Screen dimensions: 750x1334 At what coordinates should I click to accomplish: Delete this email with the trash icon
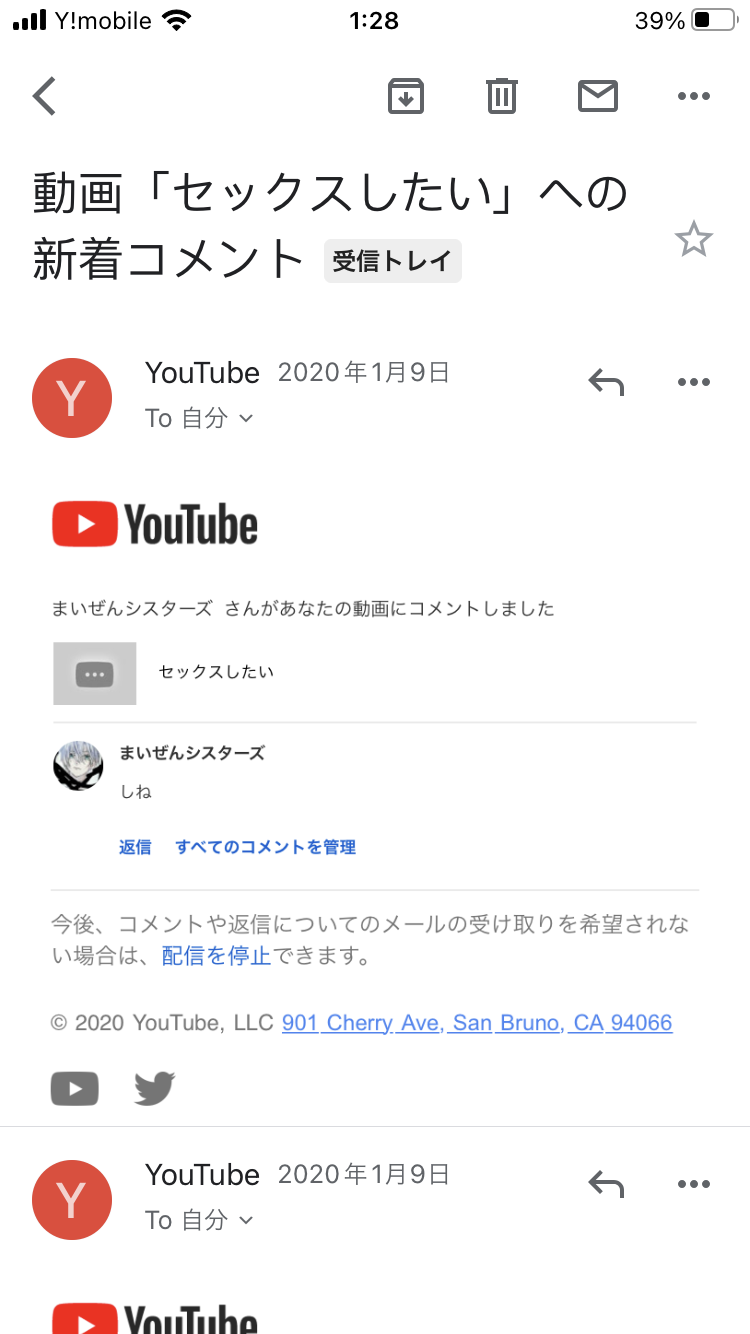[x=501, y=96]
